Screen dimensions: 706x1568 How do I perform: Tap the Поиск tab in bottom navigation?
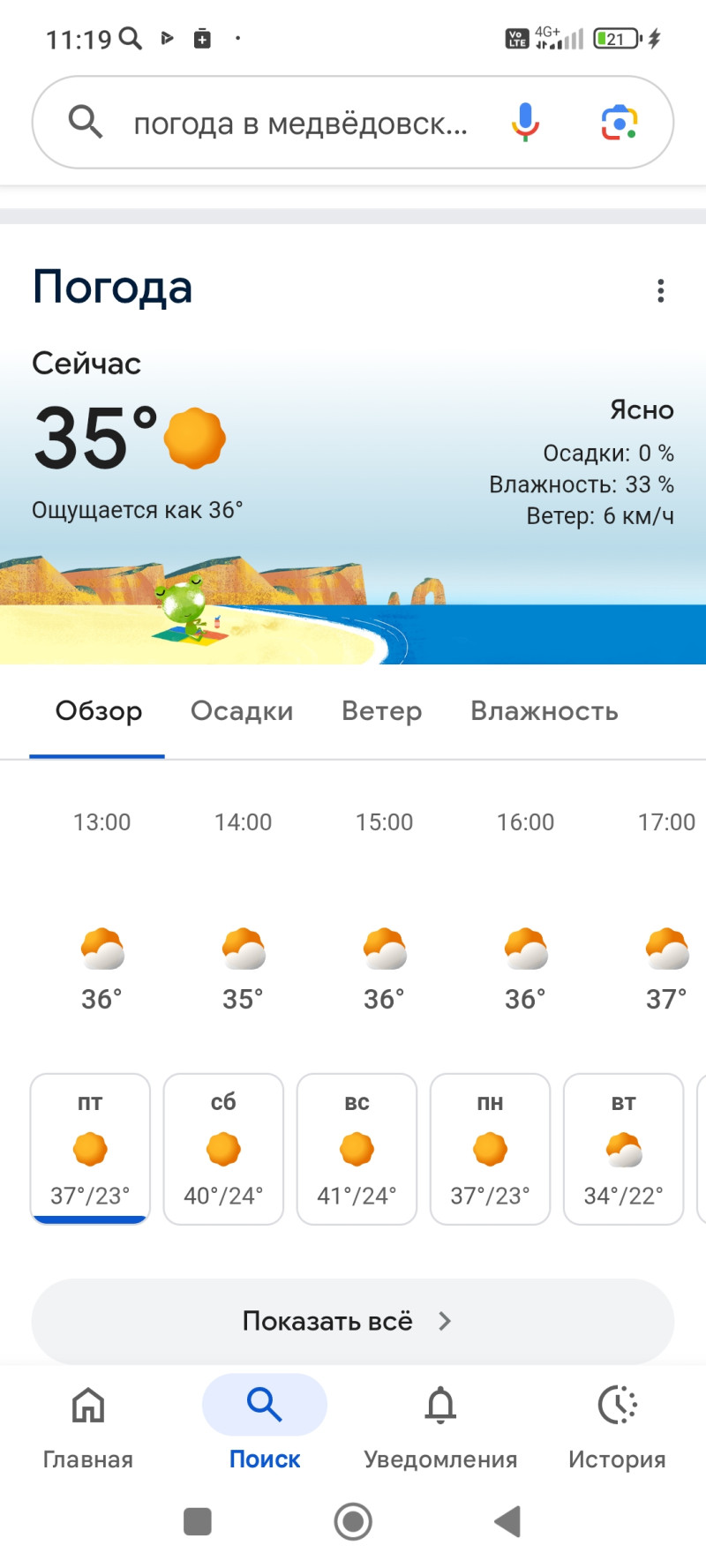click(265, 1427)
